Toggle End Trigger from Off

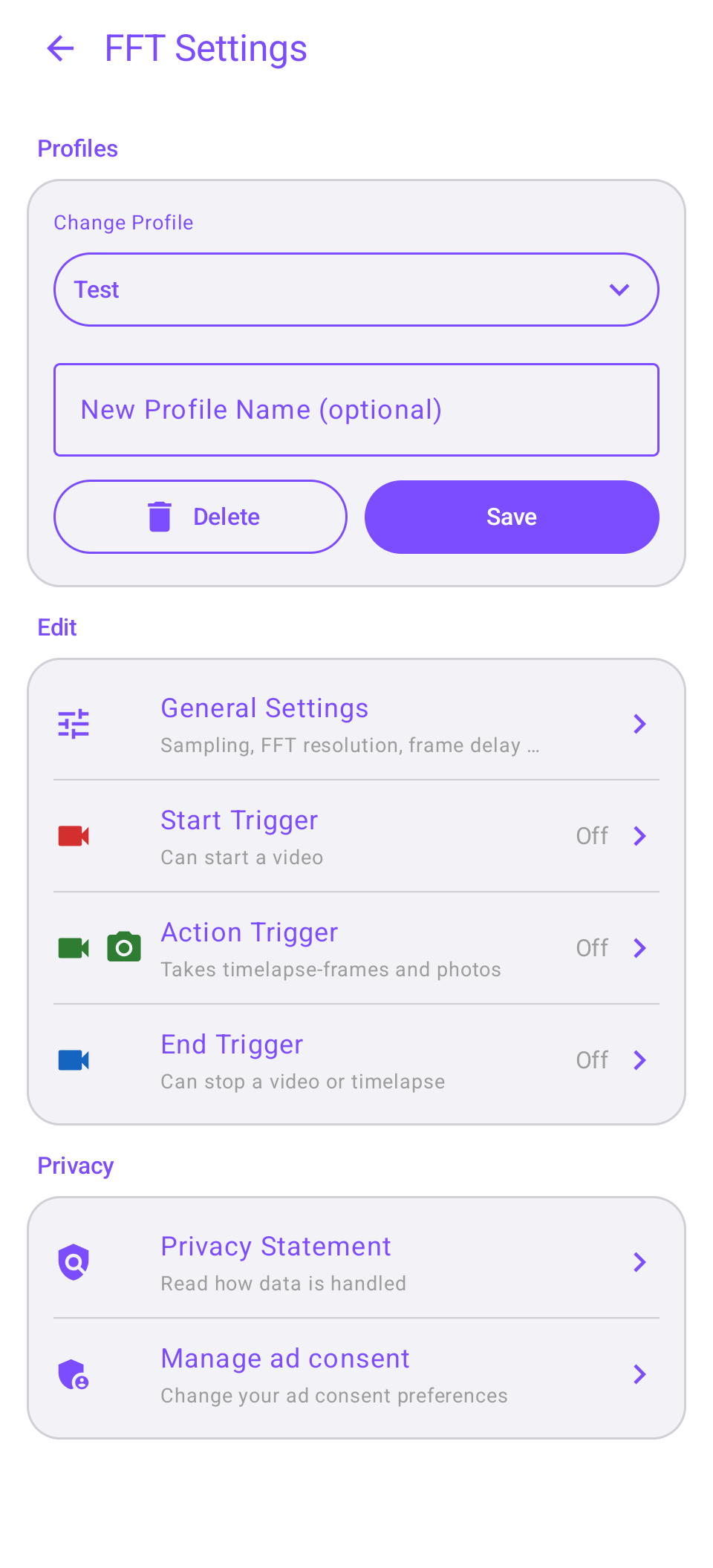pos(592,1059)
